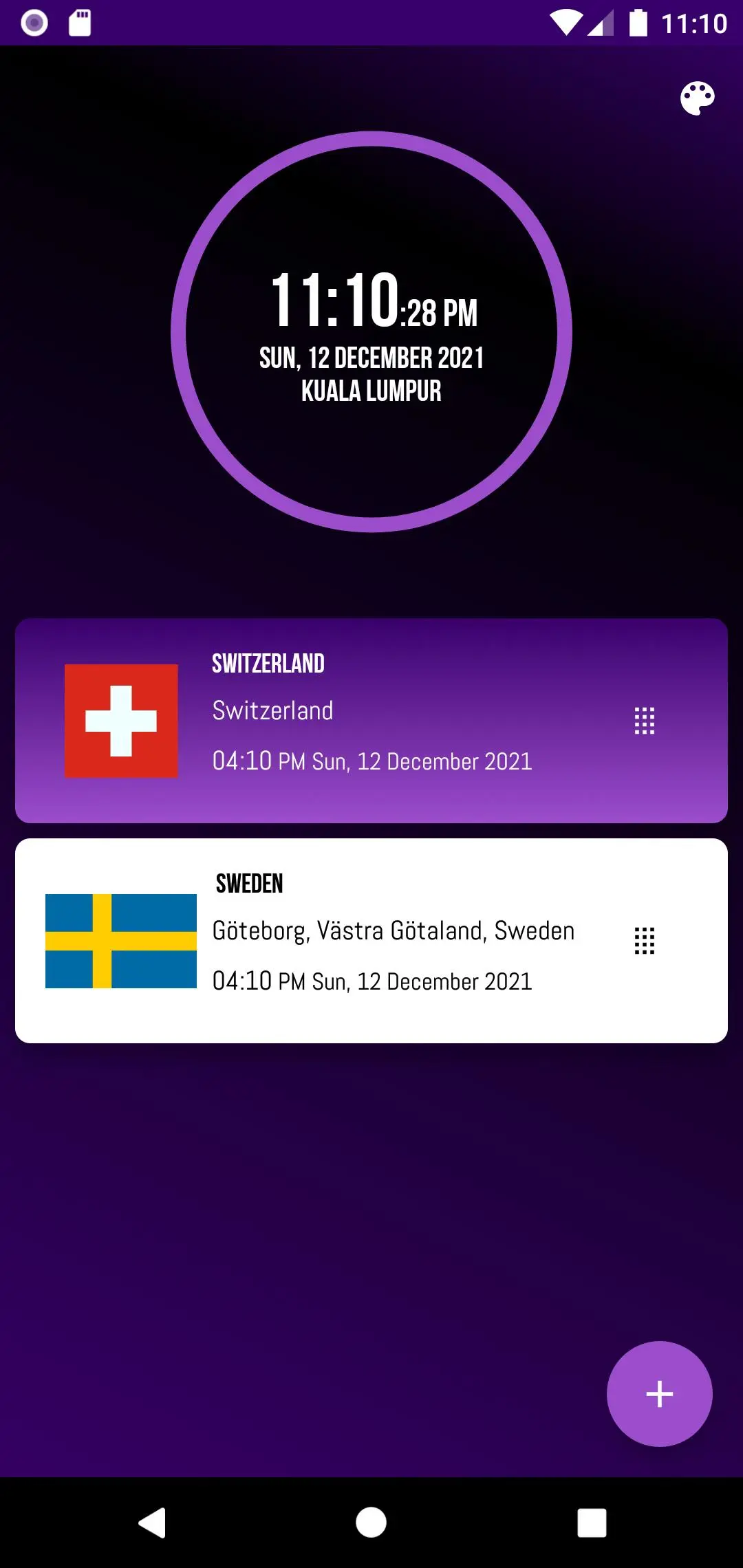Tap the grid handle on Sweden card

644,941
